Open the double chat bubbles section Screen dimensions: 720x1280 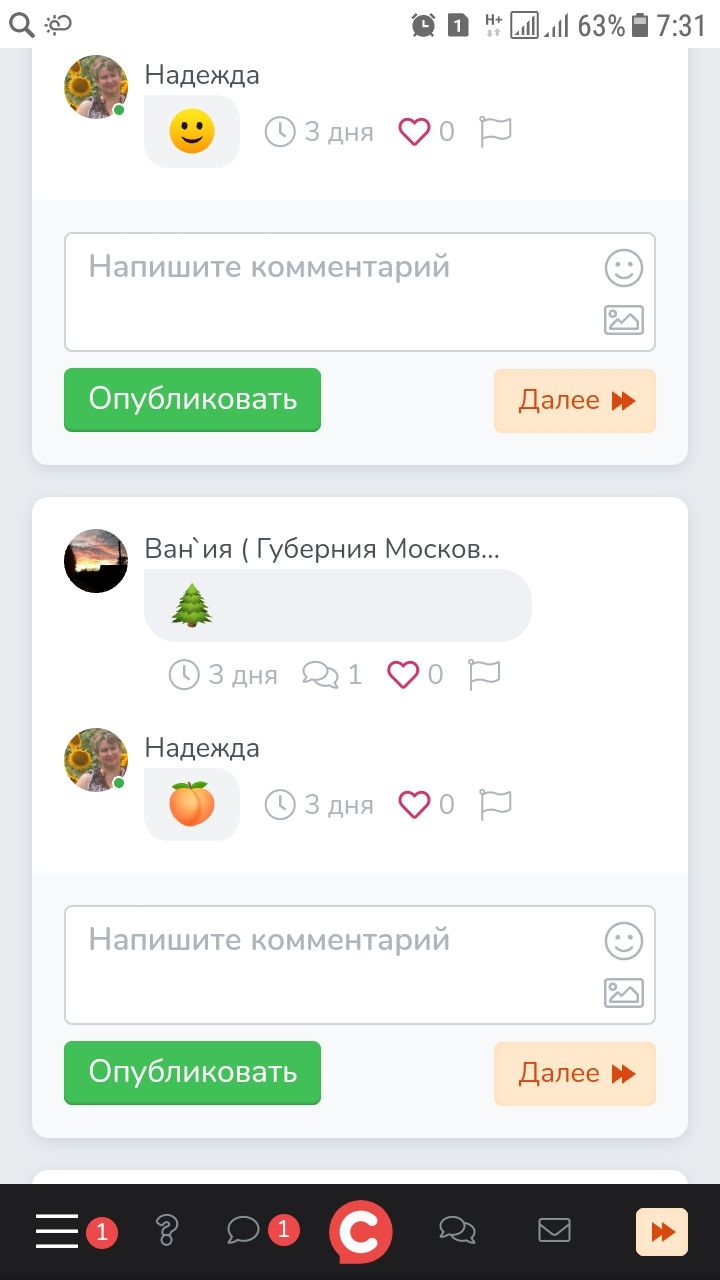(x=457, y=1231)
